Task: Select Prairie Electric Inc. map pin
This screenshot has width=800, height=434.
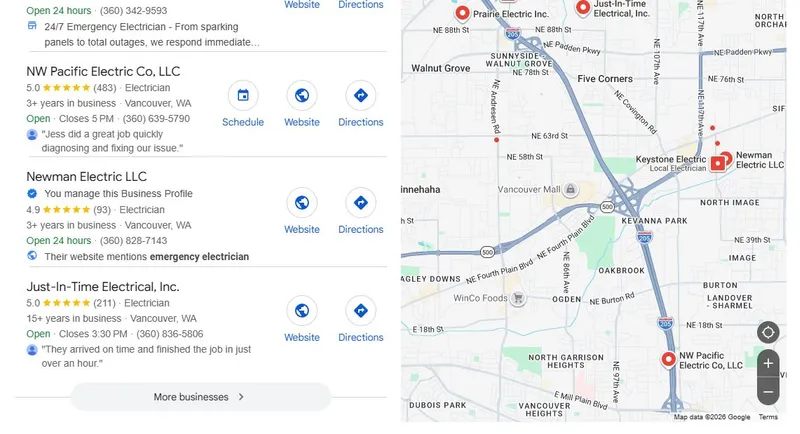Action: (x=462, y=13)
